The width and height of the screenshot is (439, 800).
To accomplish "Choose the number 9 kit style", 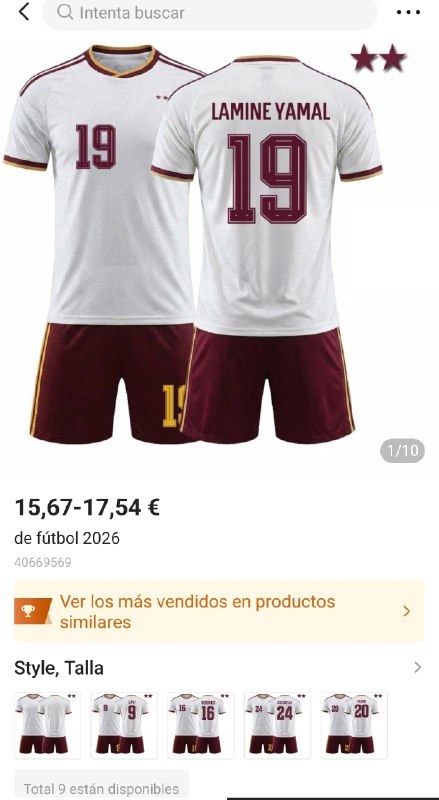I will coord(124,724).
